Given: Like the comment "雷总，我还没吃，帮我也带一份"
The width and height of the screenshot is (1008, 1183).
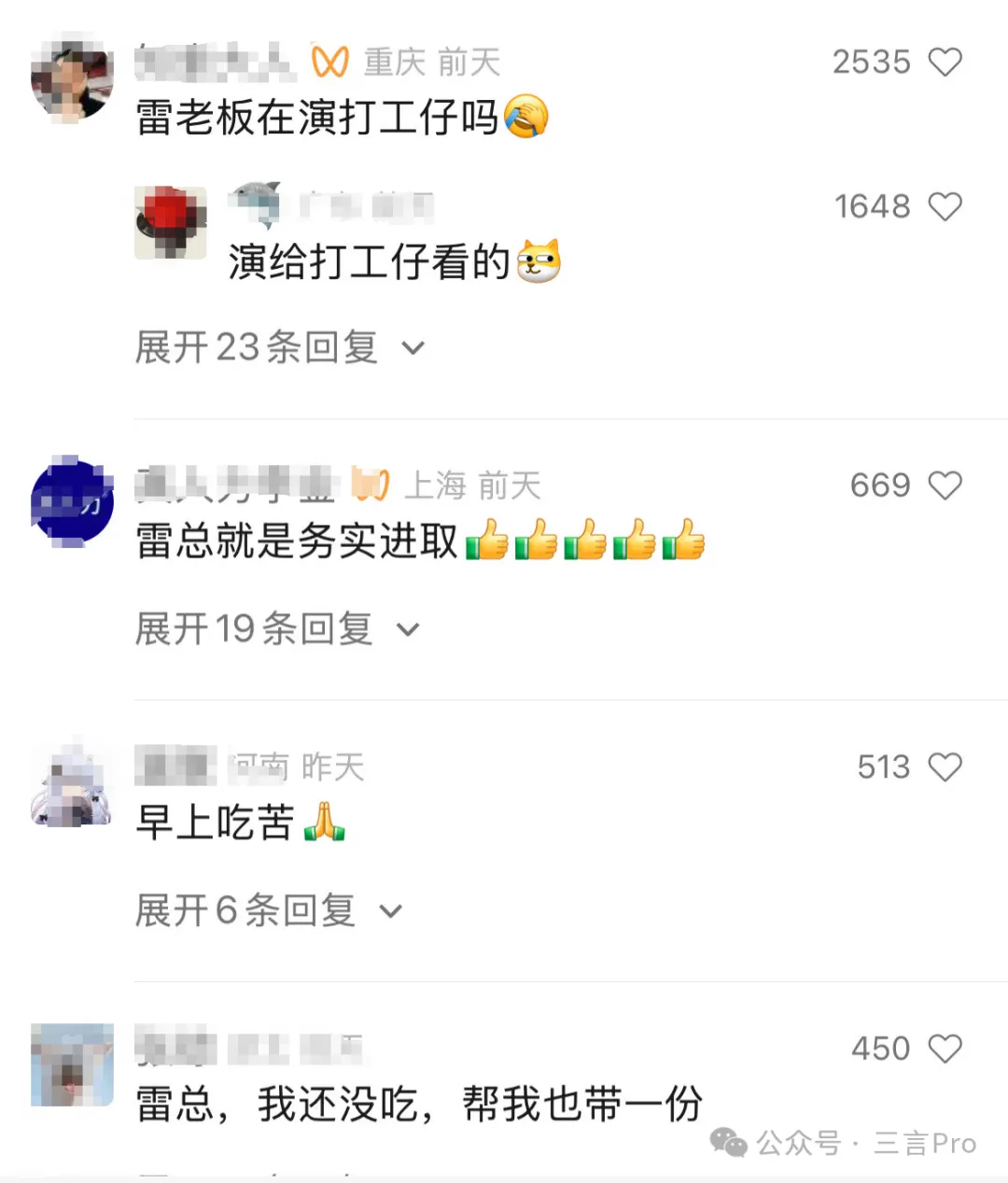Looking at the screenshot, I should (x=945, y=1049).
